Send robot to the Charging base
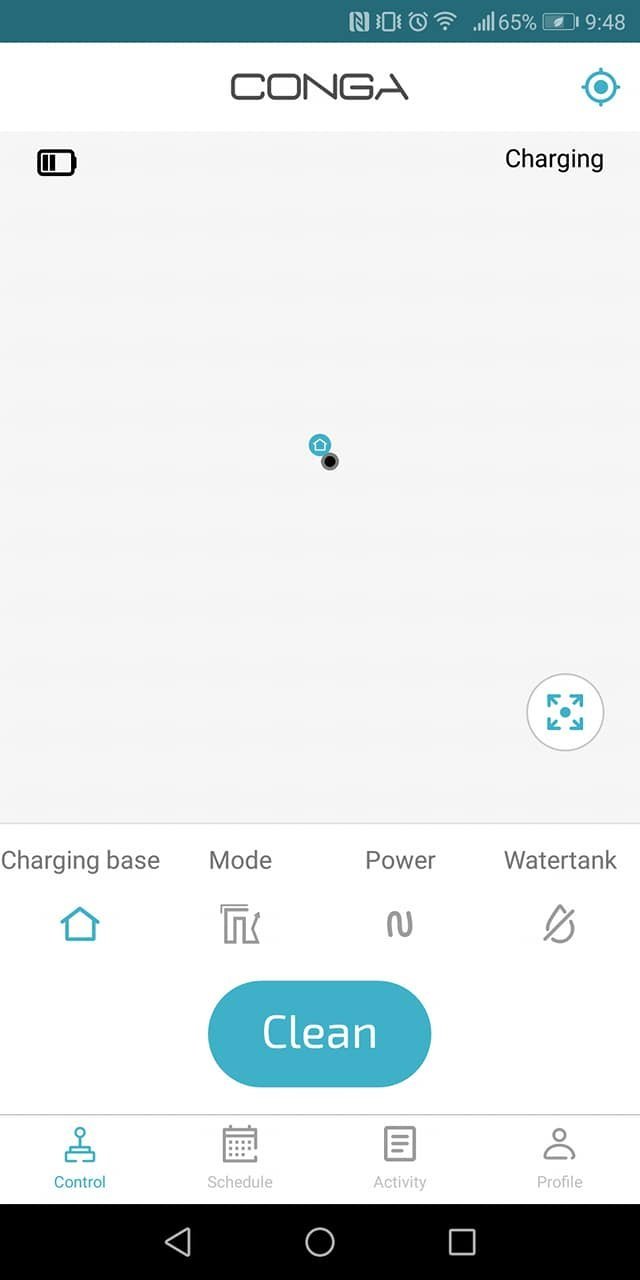 tap(80, 924)
